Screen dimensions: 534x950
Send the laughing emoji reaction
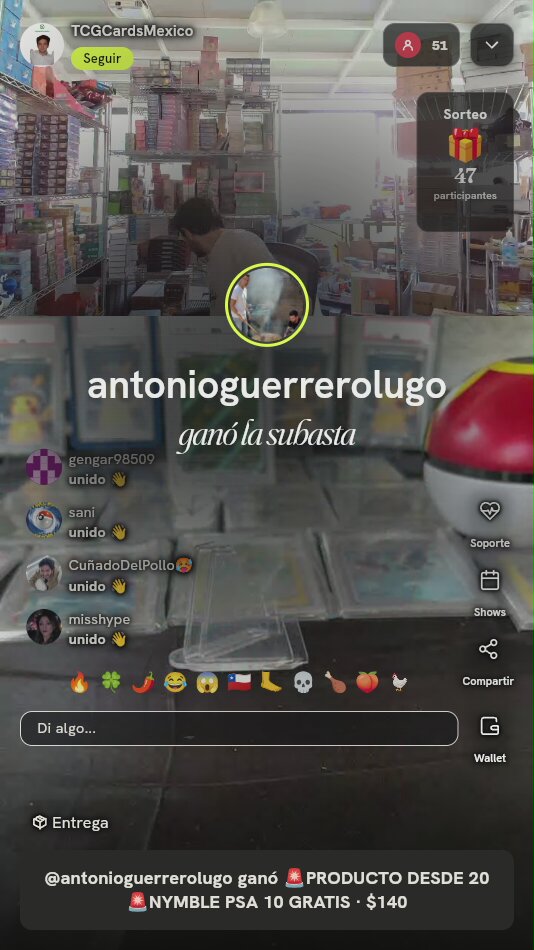point(175,682)
